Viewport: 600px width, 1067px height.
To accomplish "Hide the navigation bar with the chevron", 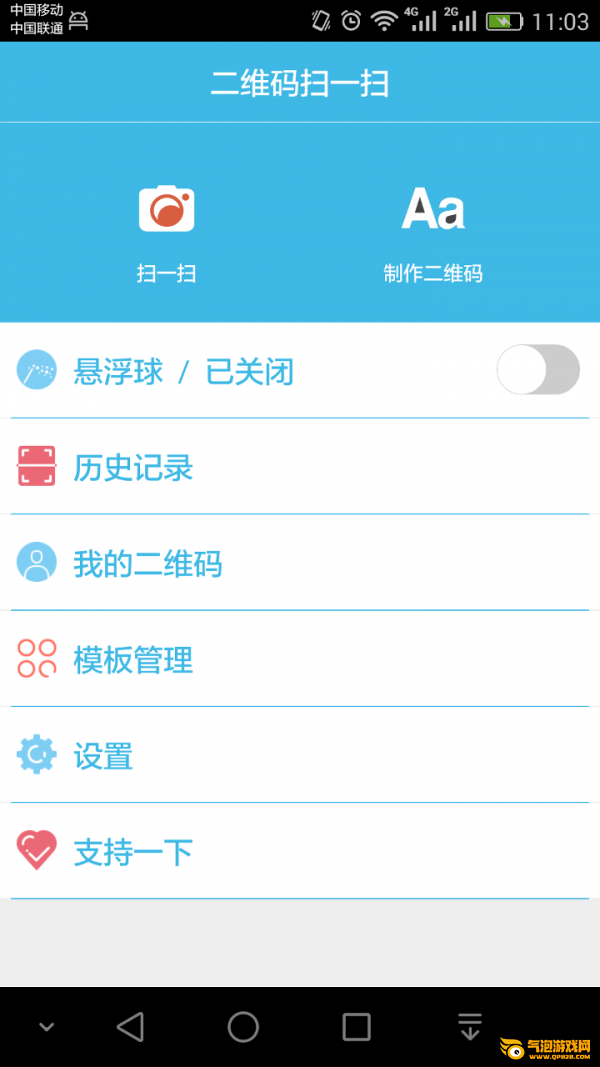I will tap(46, 1026).
